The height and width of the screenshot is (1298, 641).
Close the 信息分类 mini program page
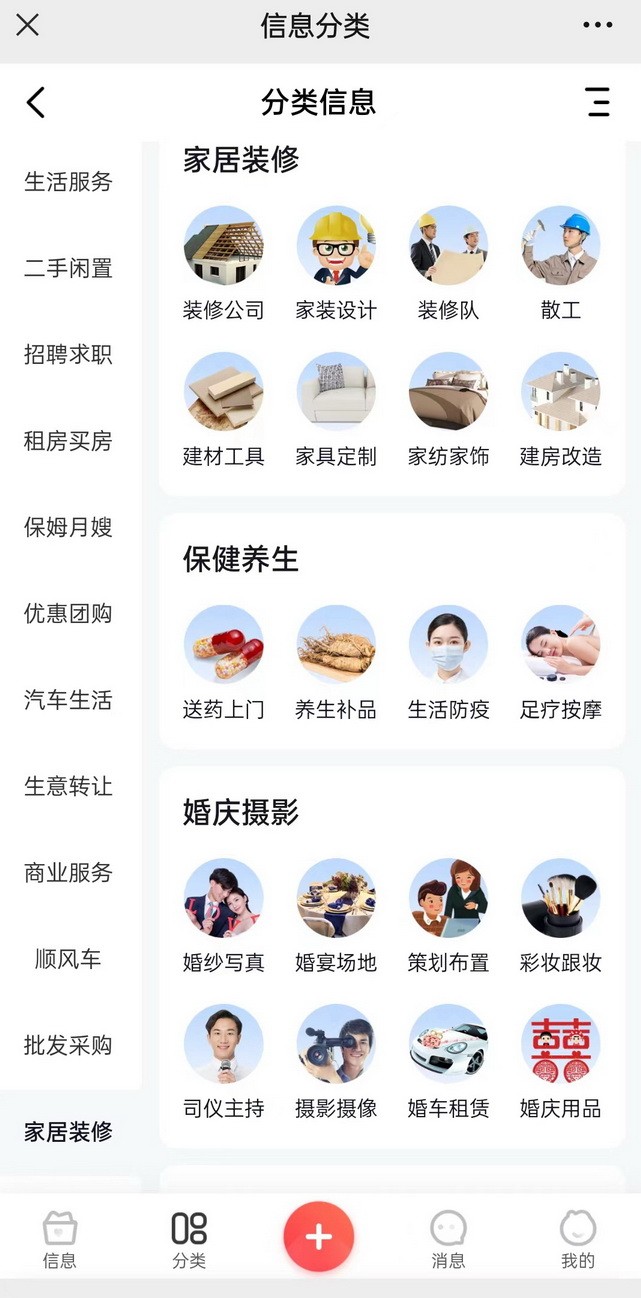[28, 25]
